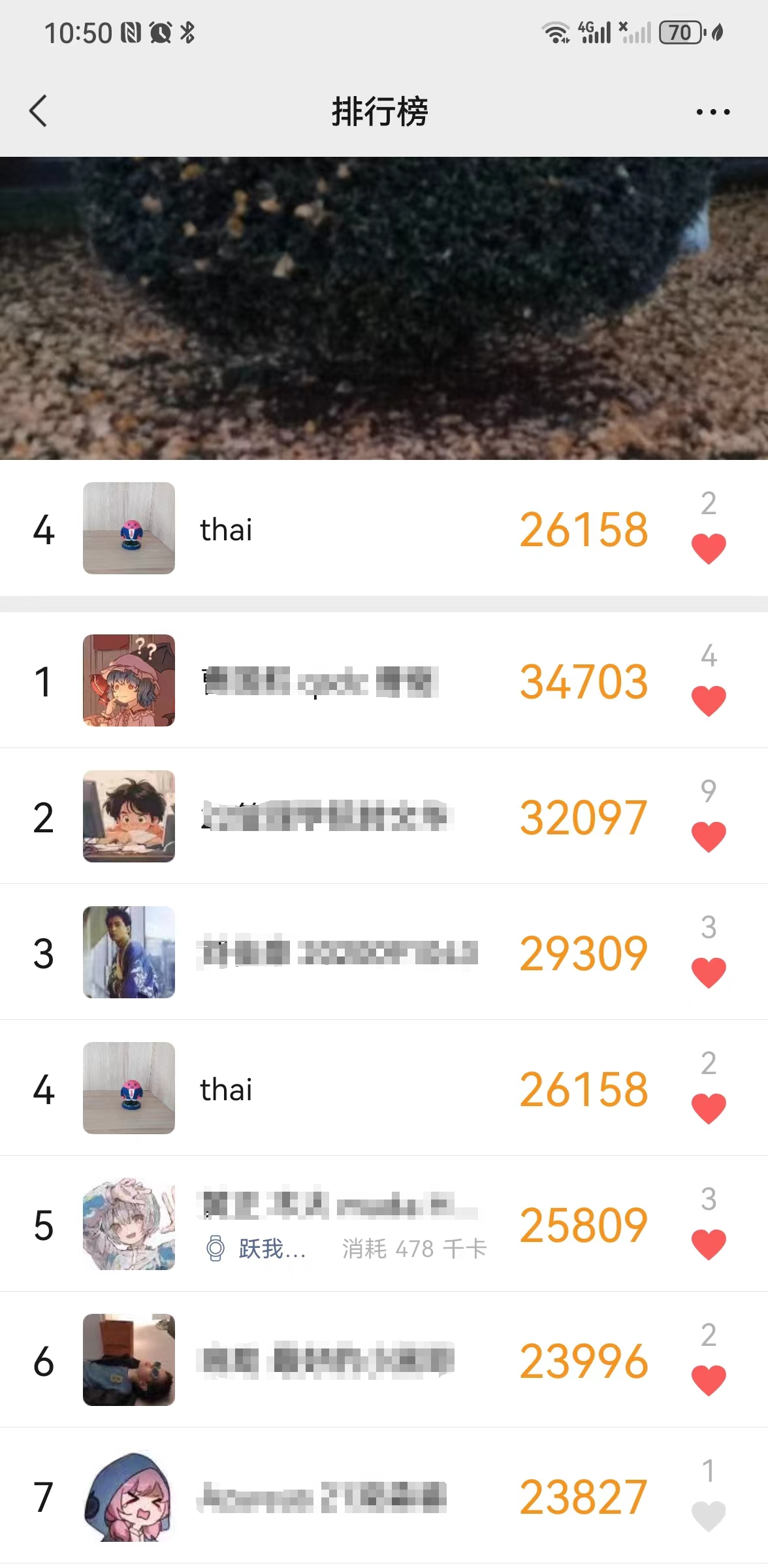This screenshot has height=1568, width=768.
Task: Tap the heart for the 23996 steps entry
Action: click(709, 1380)
